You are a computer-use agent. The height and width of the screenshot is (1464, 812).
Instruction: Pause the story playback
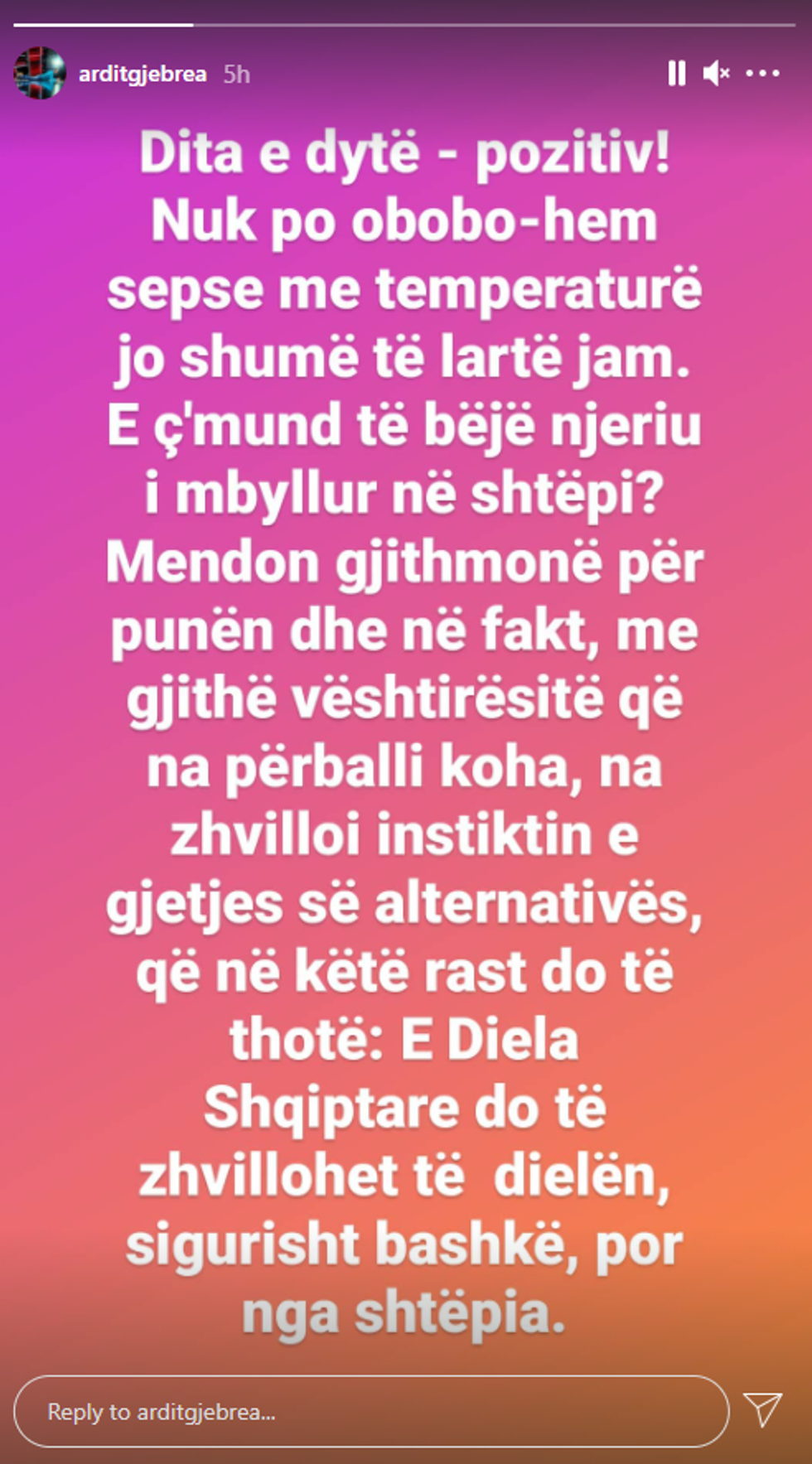point(676,74)
